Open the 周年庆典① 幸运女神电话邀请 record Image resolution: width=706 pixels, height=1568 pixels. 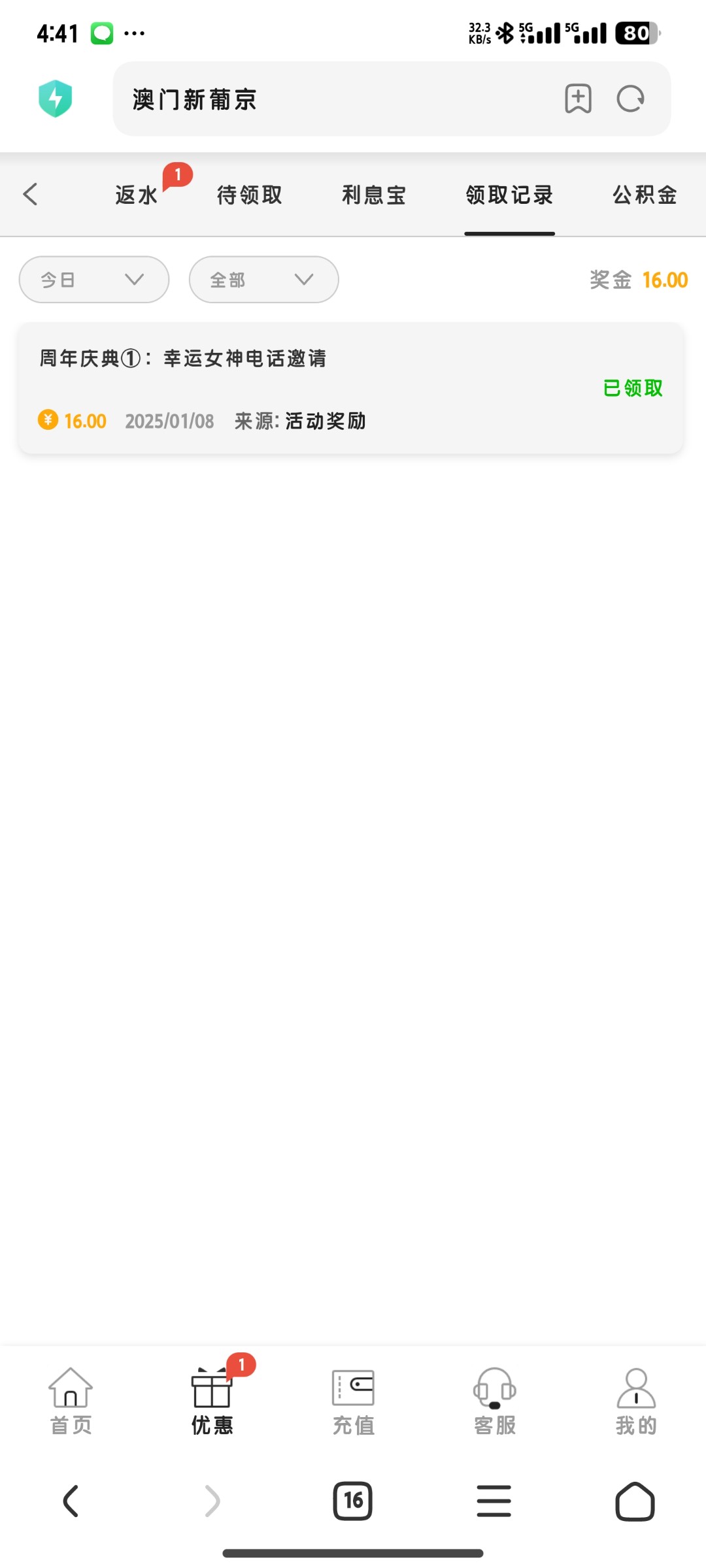click(x=351, y=388)
